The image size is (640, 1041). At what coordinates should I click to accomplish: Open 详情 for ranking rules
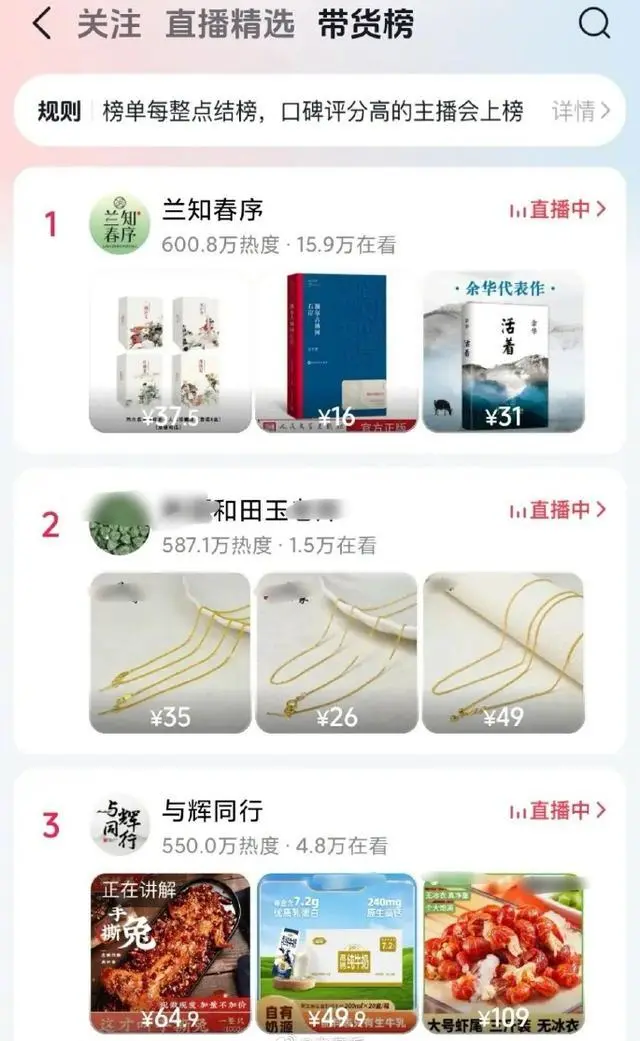click(581, 111)
